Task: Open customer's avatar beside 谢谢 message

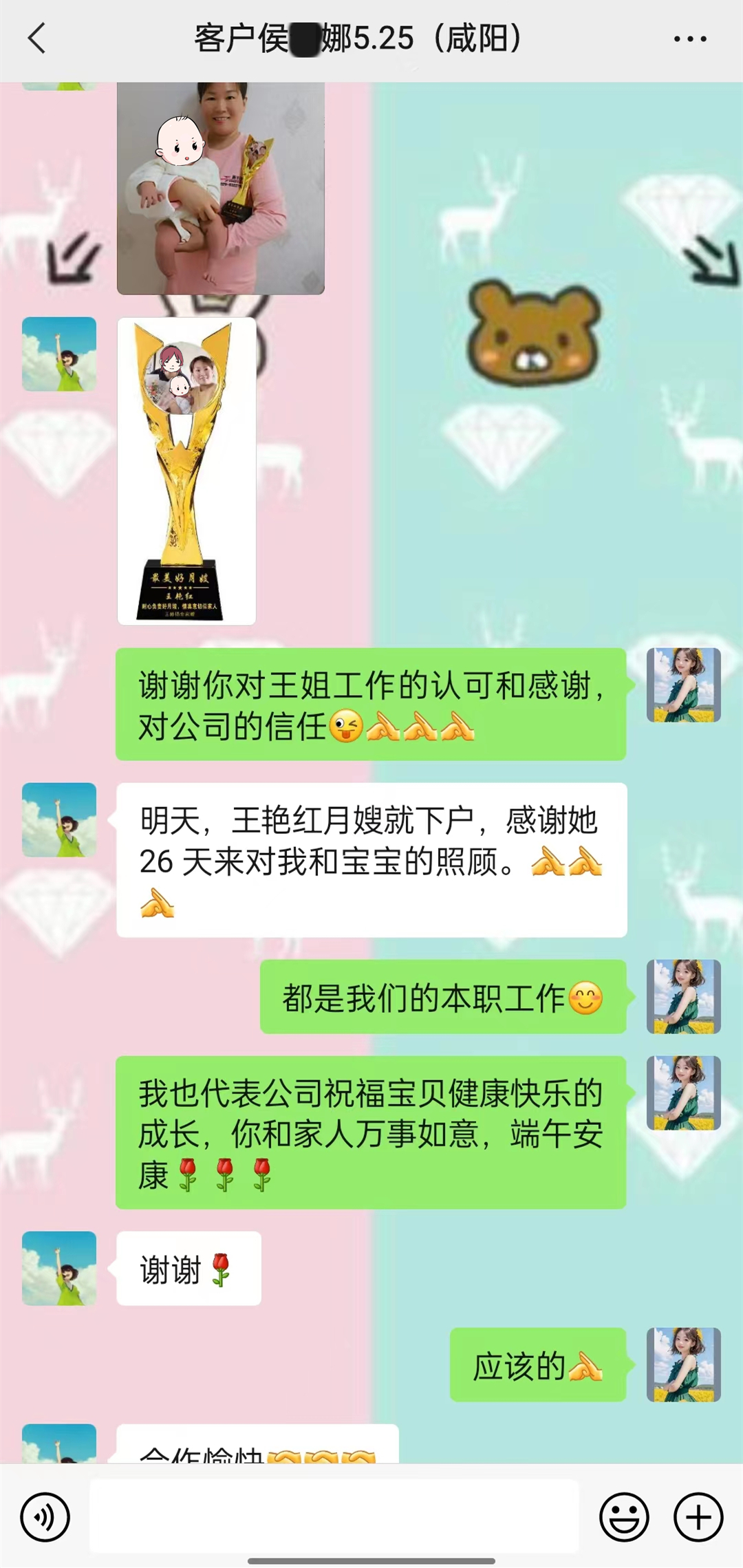Action: tap(59, 1268)
